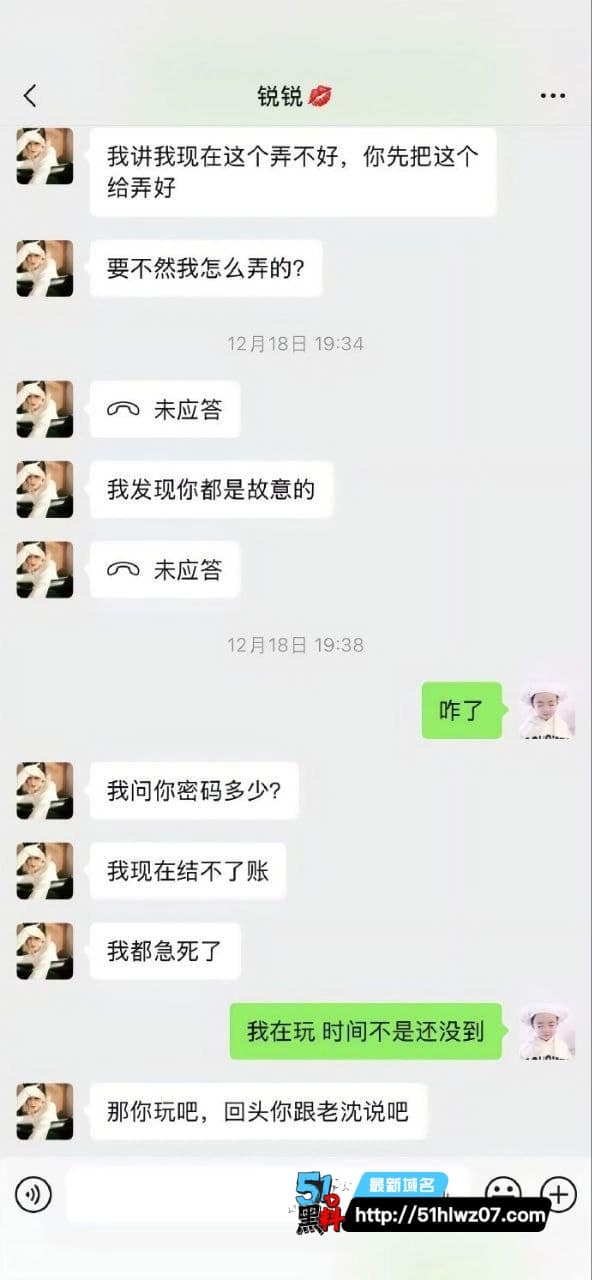The image size is (592, 1280).
Task: Open sender avatar beside 我都急死了
Action: 45,950
